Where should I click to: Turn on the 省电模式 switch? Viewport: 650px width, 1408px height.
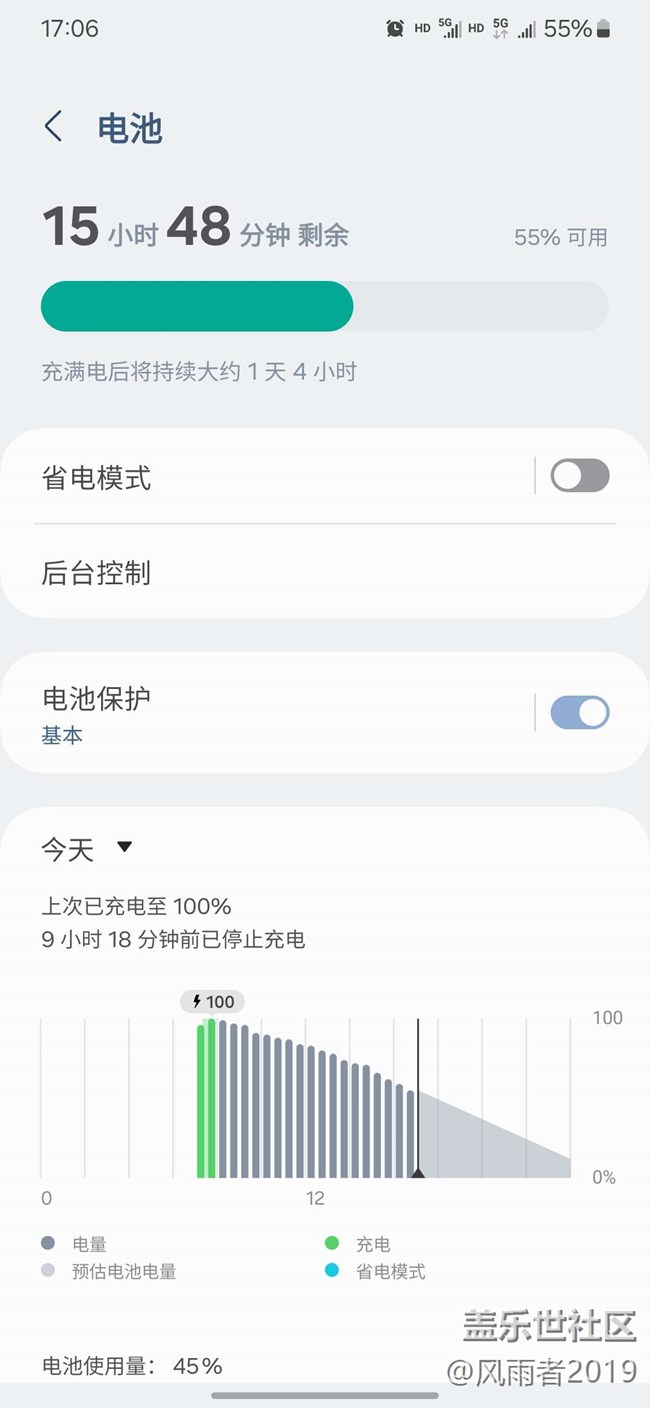tap(579, 476)
